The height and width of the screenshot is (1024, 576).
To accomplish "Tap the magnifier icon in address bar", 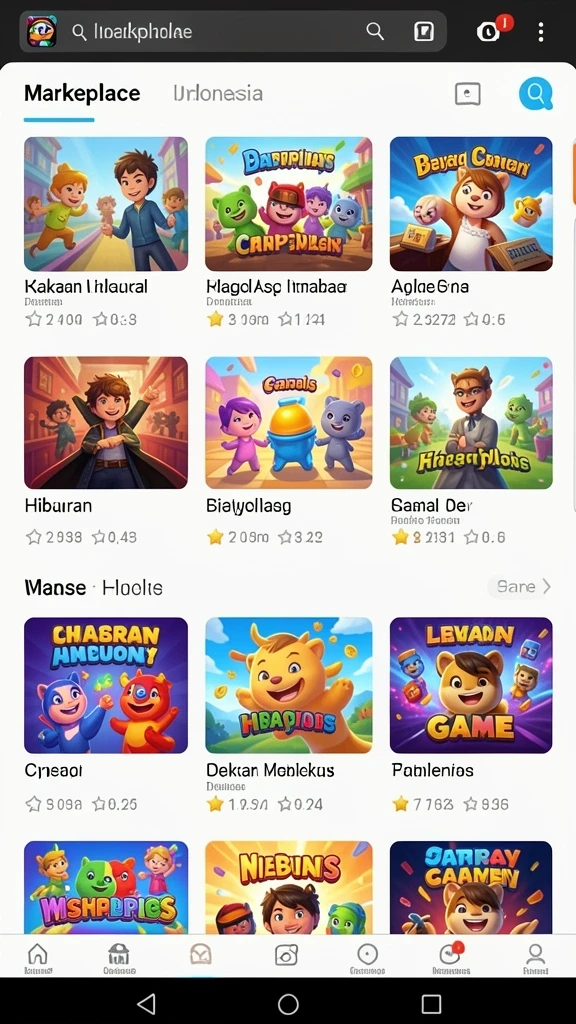I will pyautogui.click(x=375, y=31).
